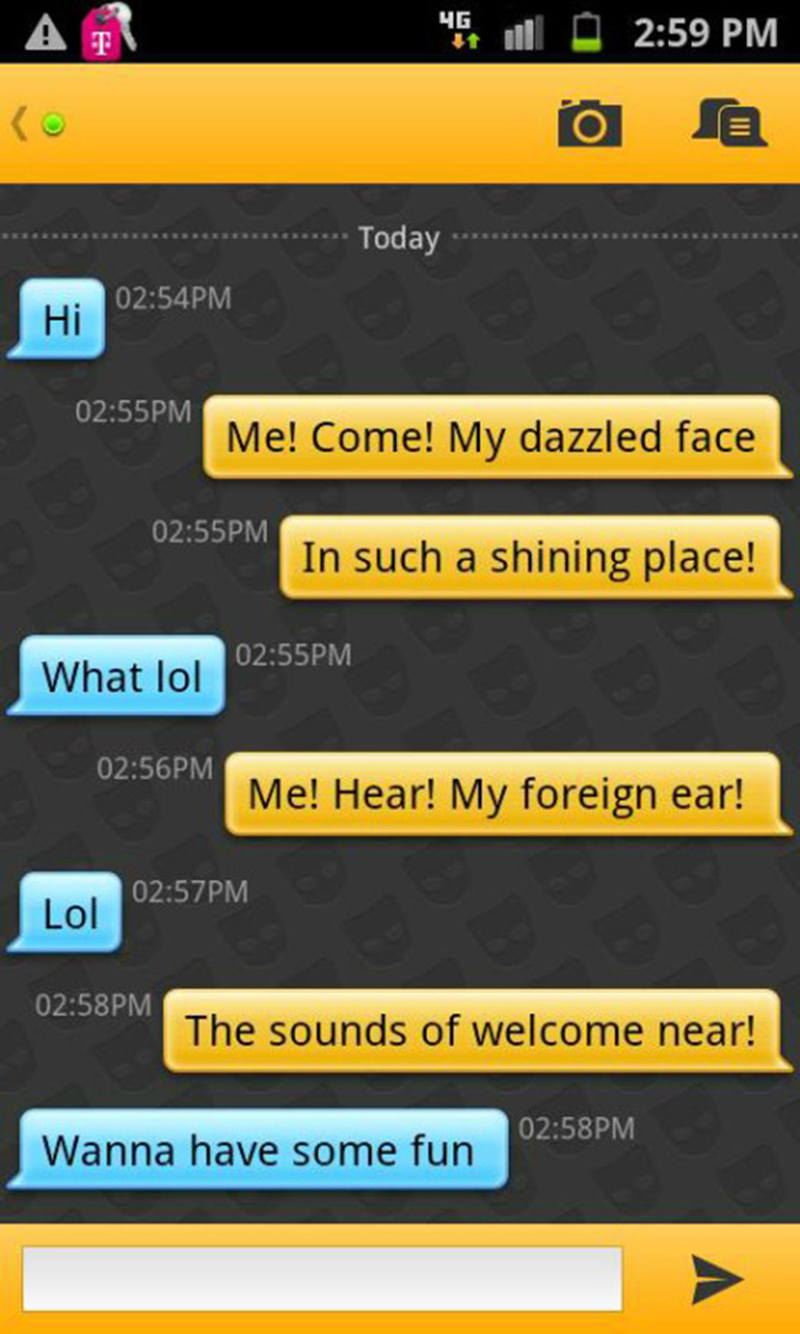The image size is (800, 1334).
Task: Open the camera to send a photo
Action: [589, 123]
